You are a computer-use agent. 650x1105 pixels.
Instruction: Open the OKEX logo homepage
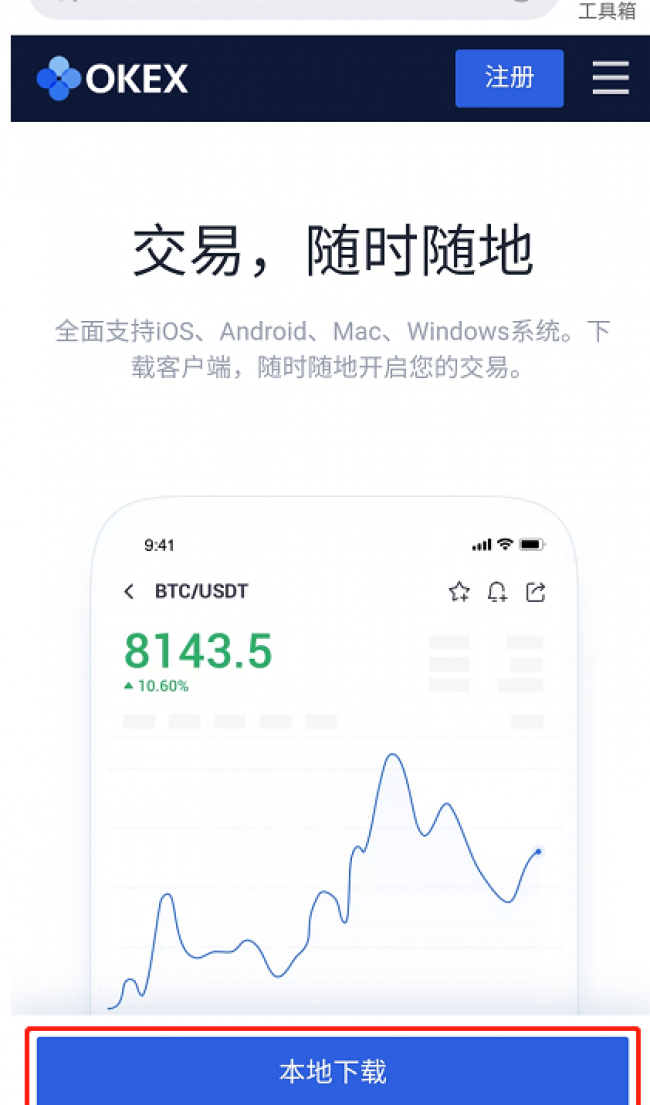coord(113,78)
